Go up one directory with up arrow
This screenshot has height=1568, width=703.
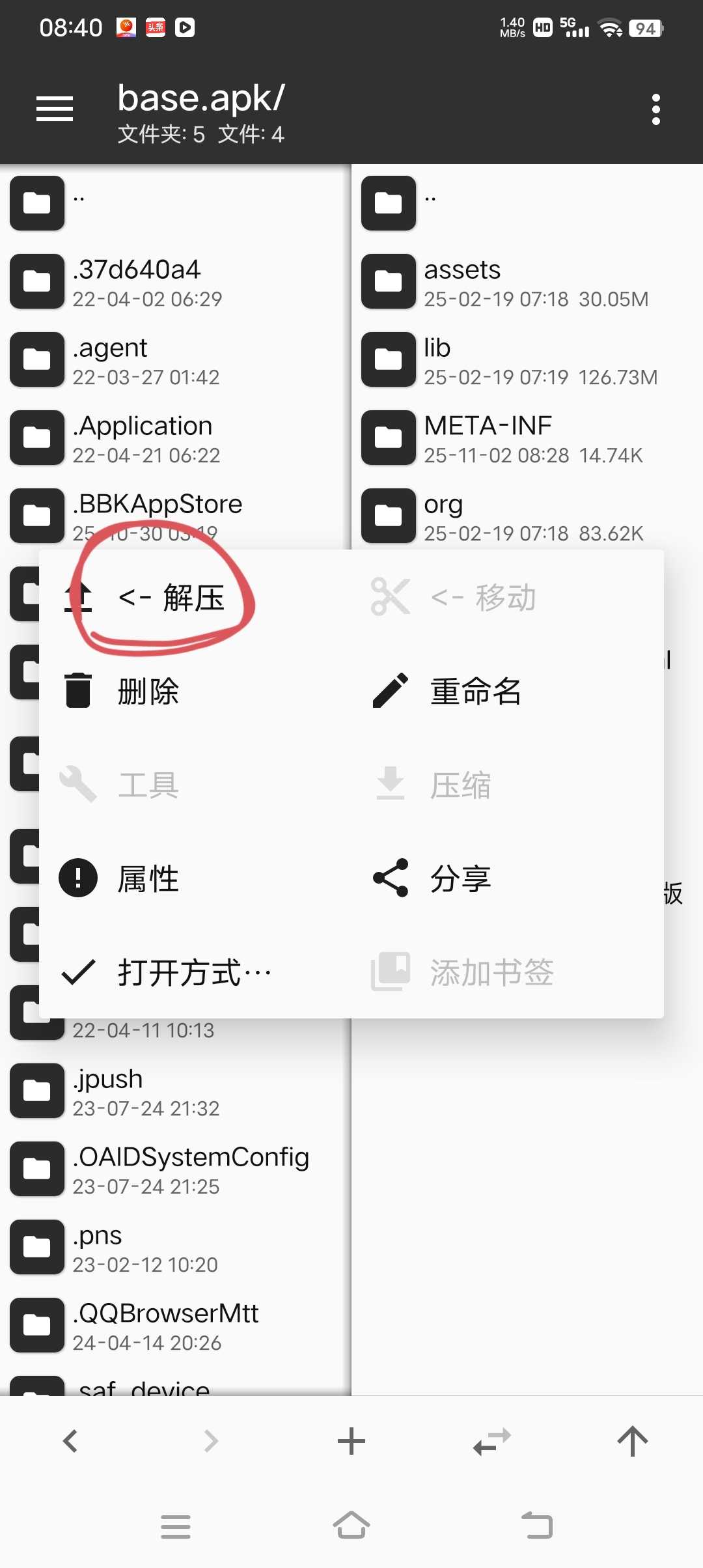(633, 1441)
